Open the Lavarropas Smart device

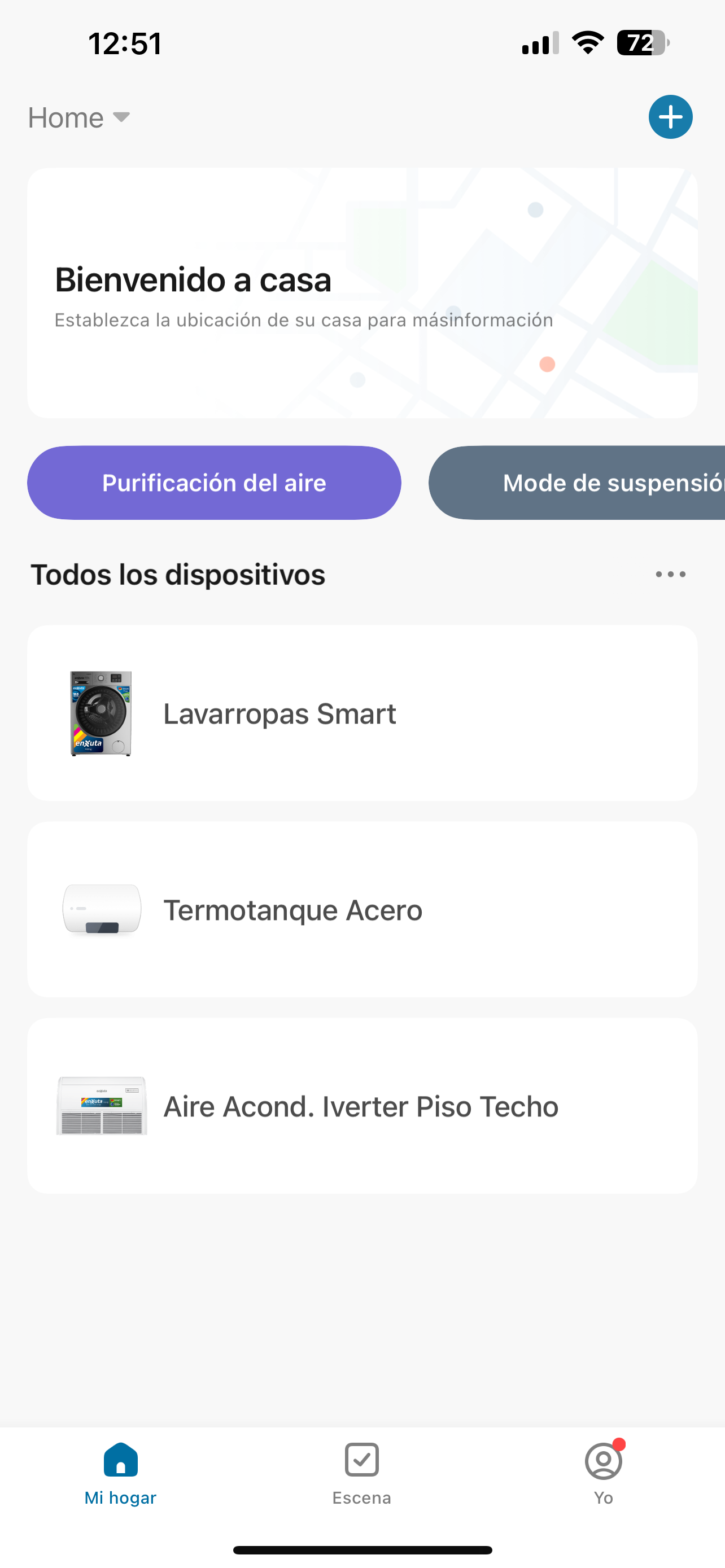362,713
